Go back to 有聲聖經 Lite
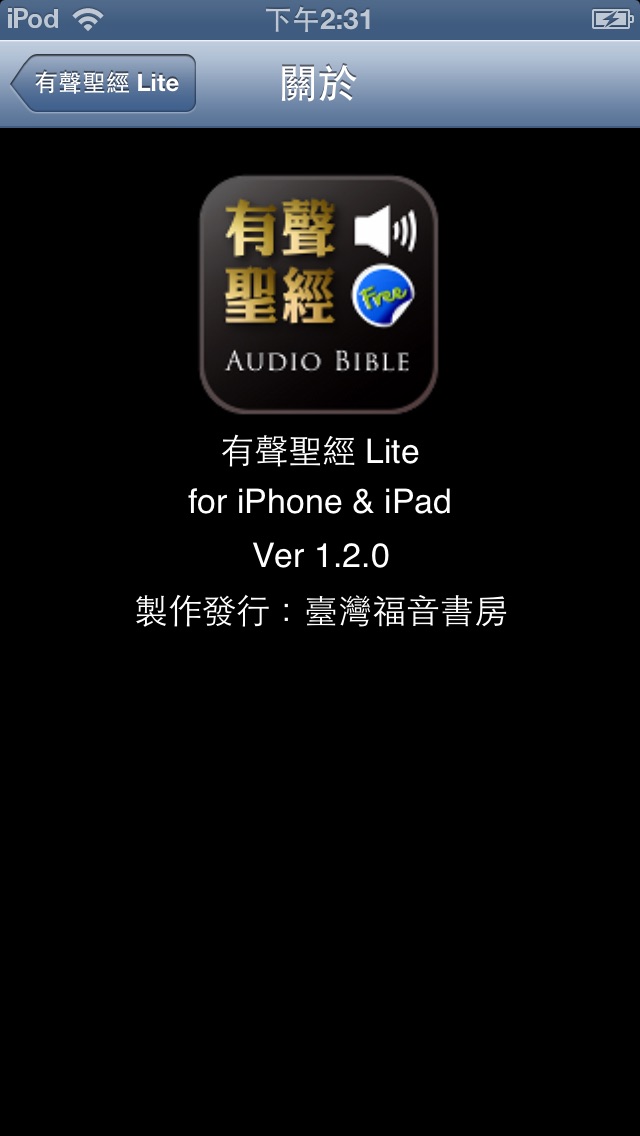This screenshot has width=640, height=1136. tap(104, 83)
